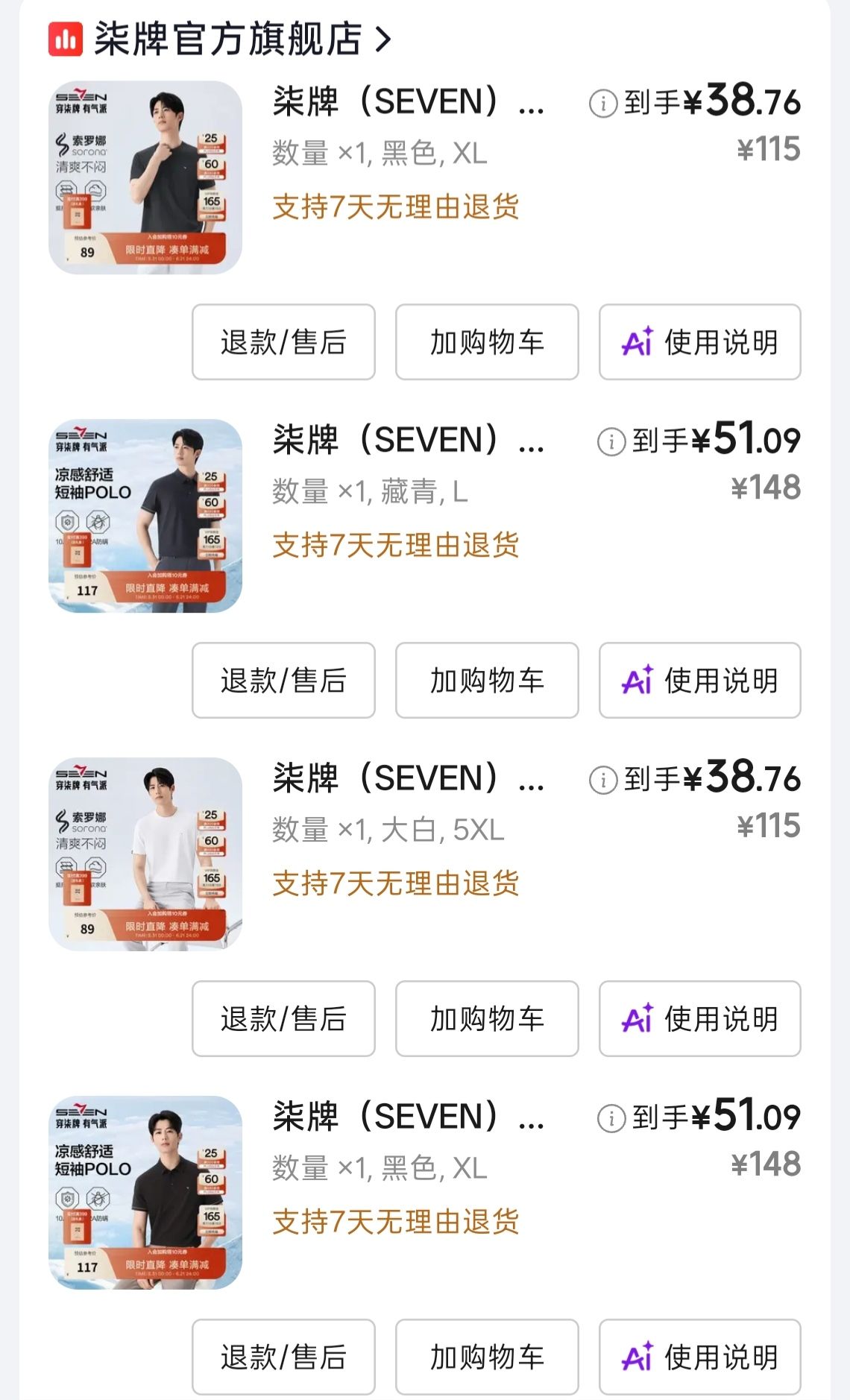Open 使用说明 for 黑色 XL ¥51.09 item

(x=700, y=1358)
